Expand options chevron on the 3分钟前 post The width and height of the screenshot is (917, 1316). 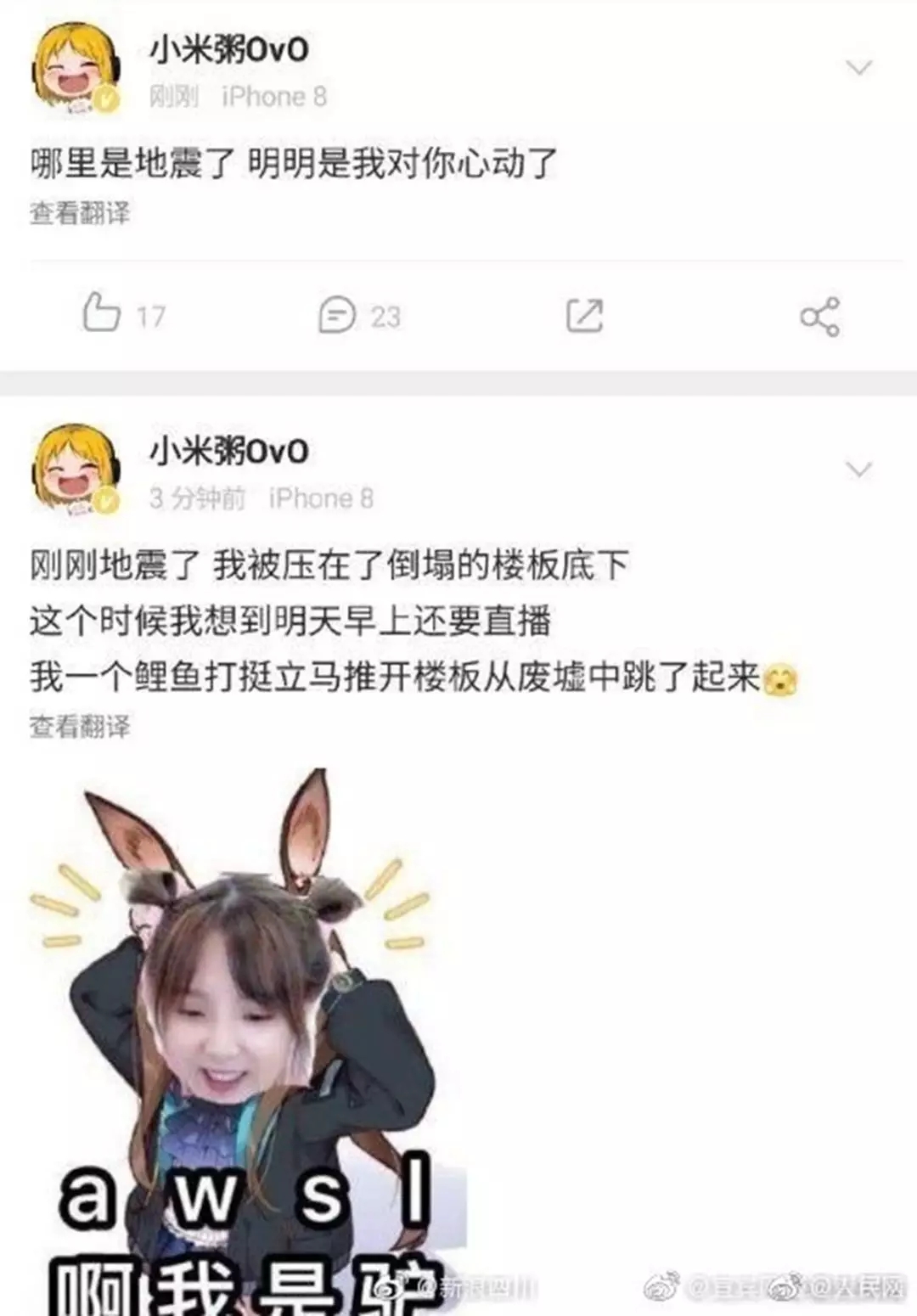tap(859, 470)
